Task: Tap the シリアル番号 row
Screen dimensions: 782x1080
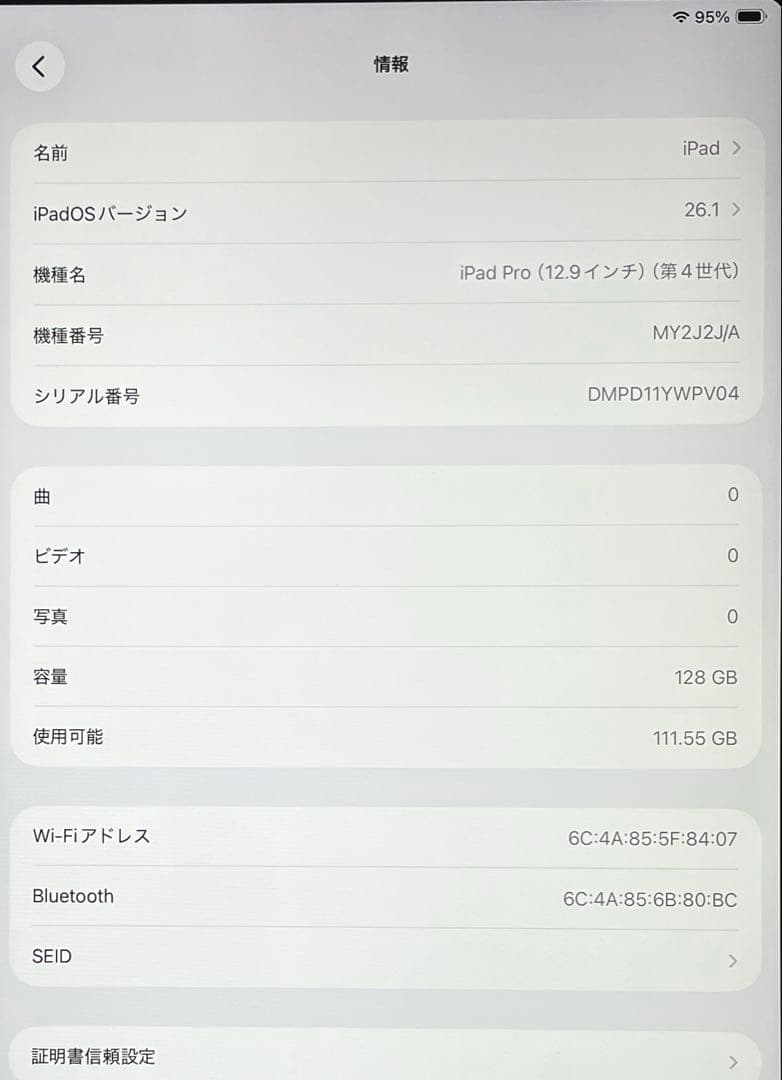Action: tap(390, 395)
